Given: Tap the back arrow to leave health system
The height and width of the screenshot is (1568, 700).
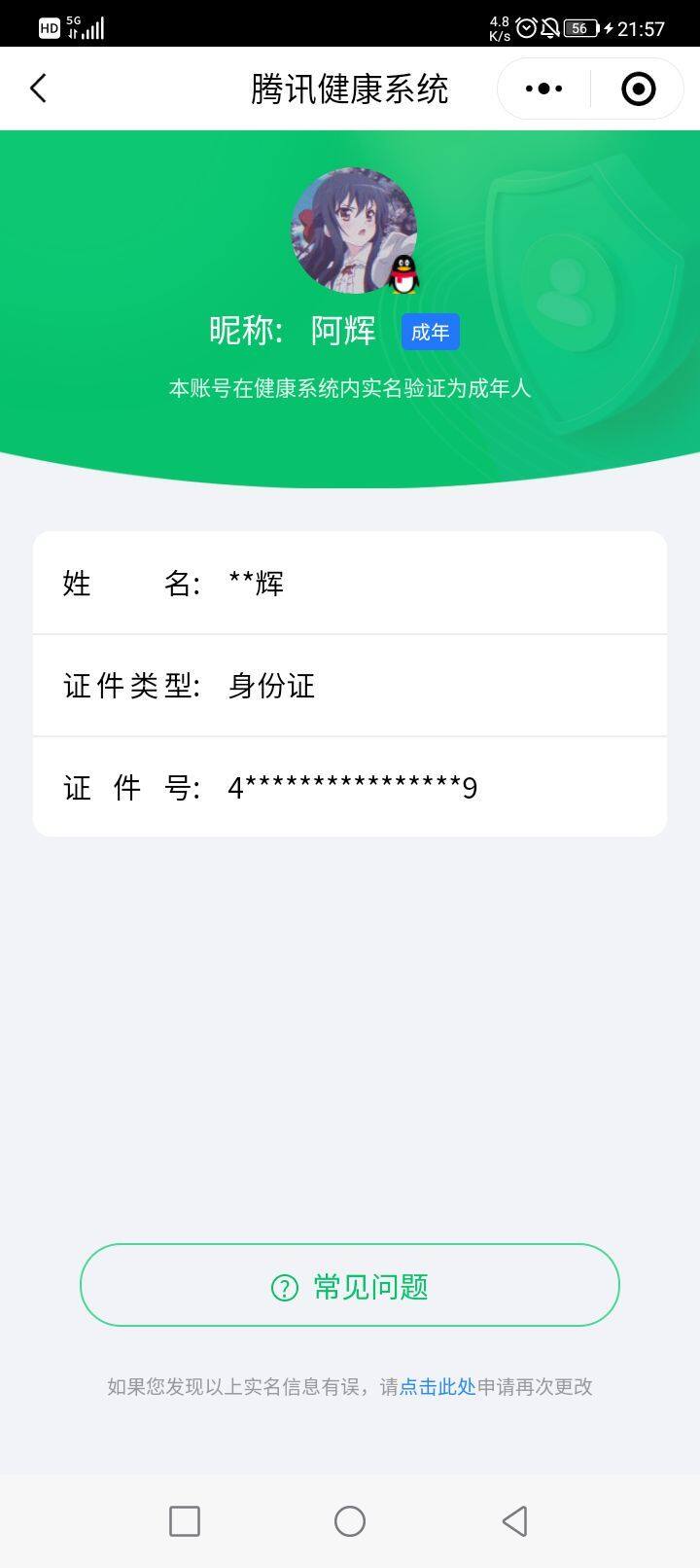Looking at the screenshot, I should click(x=37, y=88).
